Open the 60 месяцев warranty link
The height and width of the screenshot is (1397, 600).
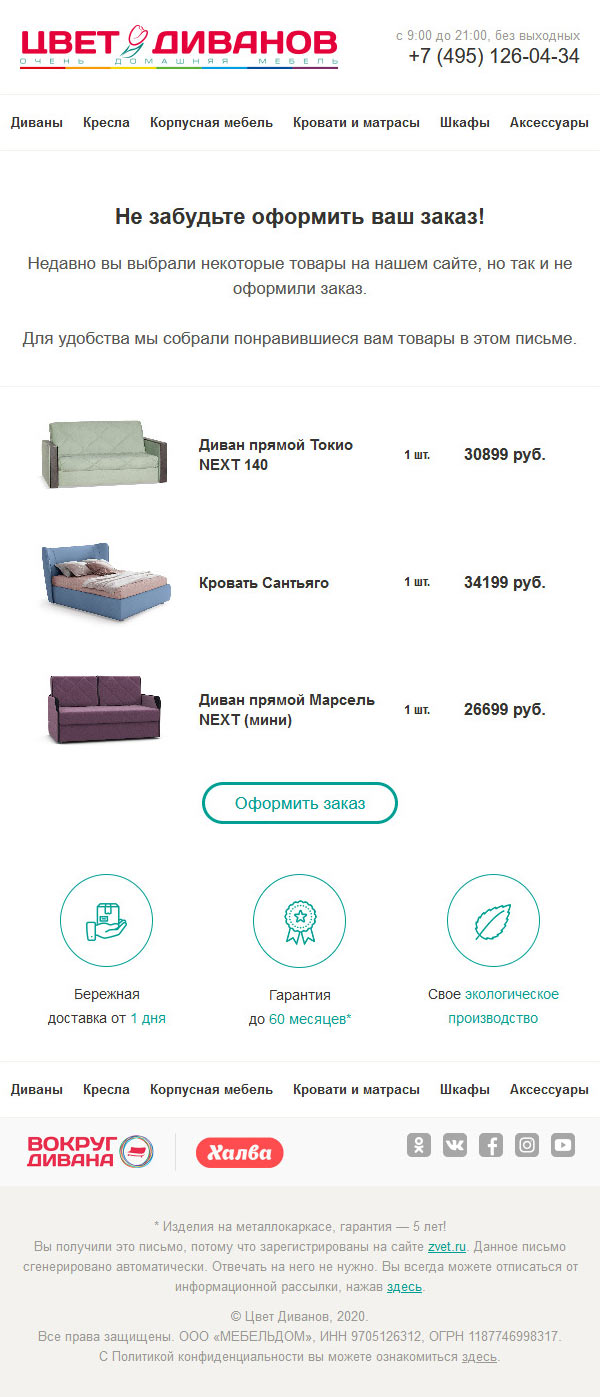point(310,1019)
